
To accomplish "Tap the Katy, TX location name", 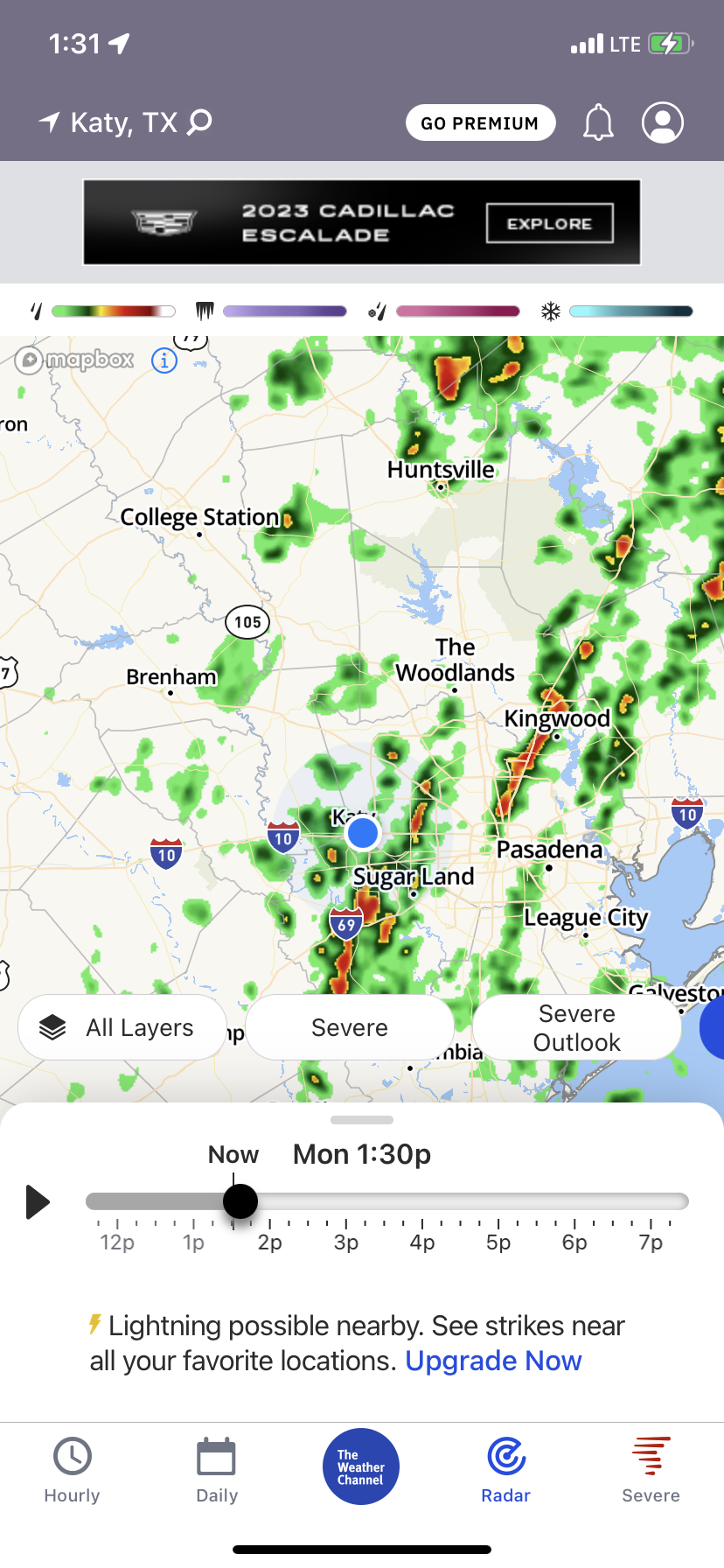I will [x=123, y=122].
